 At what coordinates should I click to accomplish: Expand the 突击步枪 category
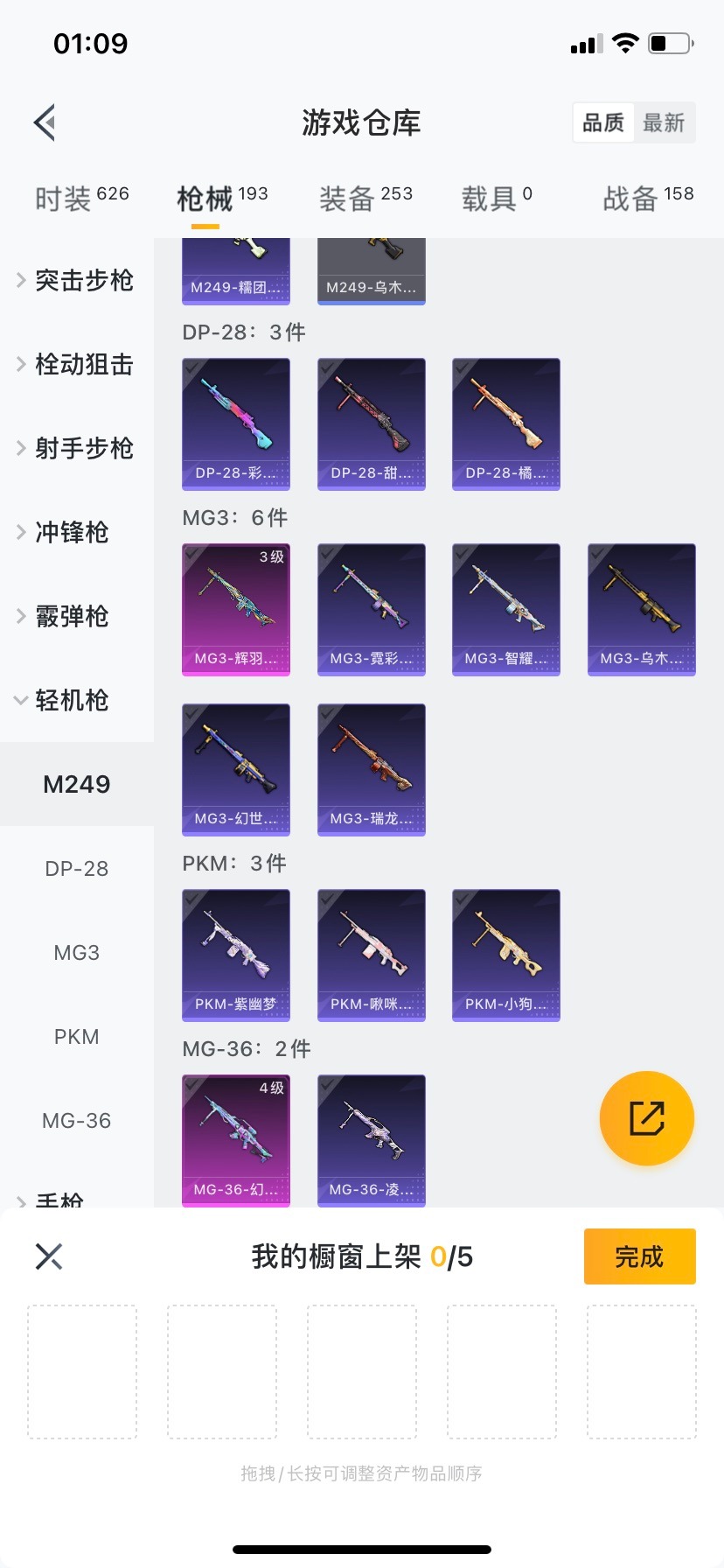[75, 280]
